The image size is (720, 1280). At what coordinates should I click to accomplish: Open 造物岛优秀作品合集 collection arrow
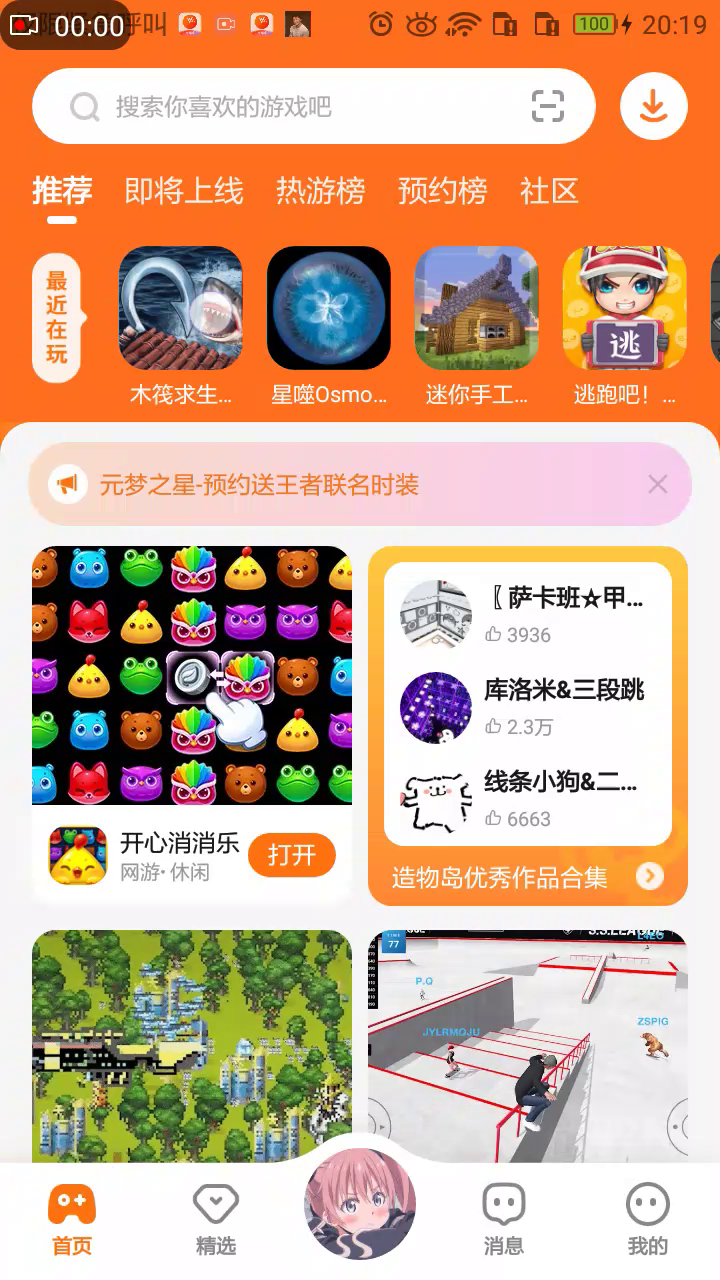coord(650,877)
